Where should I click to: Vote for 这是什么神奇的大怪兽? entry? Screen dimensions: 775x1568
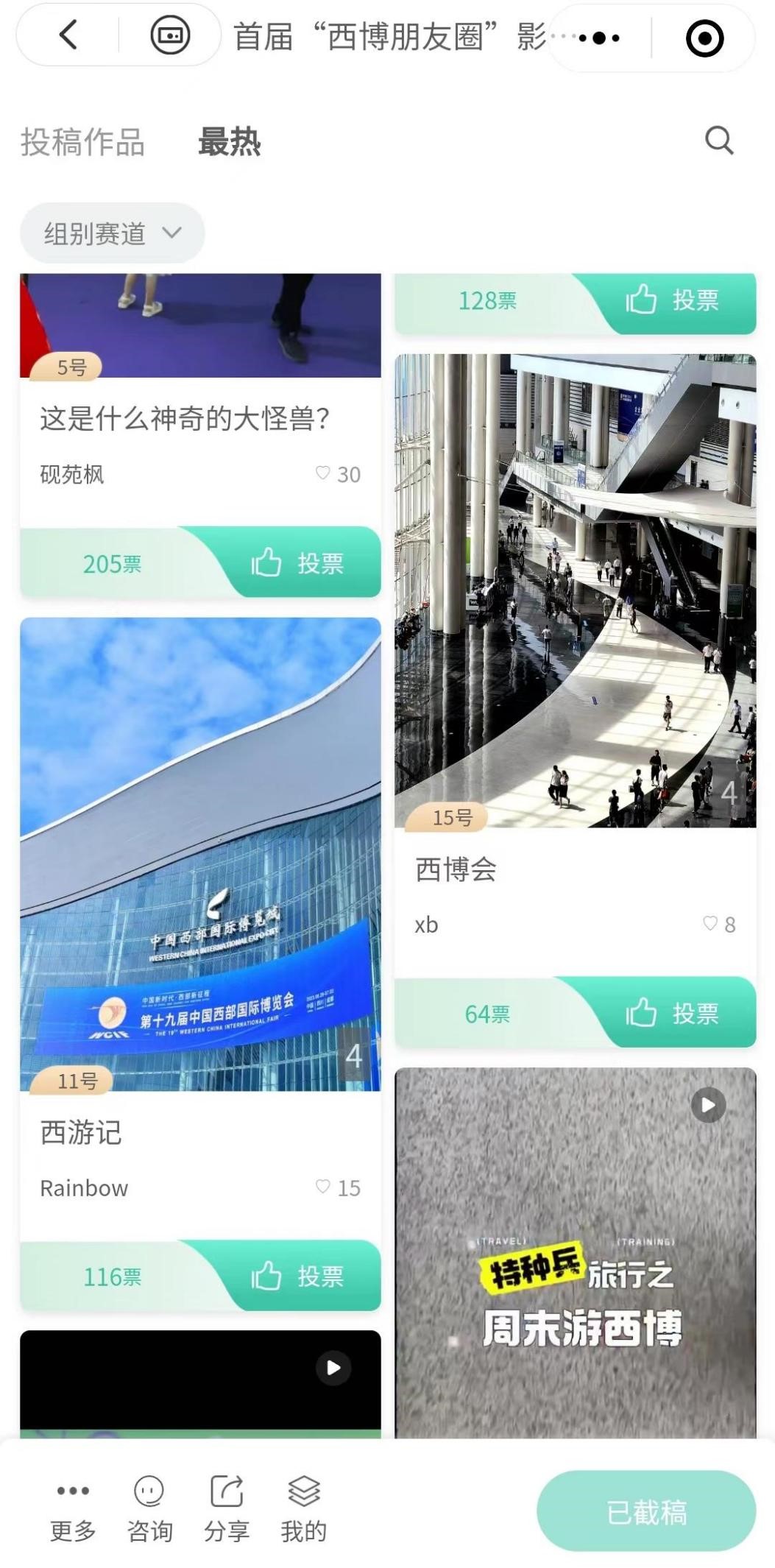[298, 564]
